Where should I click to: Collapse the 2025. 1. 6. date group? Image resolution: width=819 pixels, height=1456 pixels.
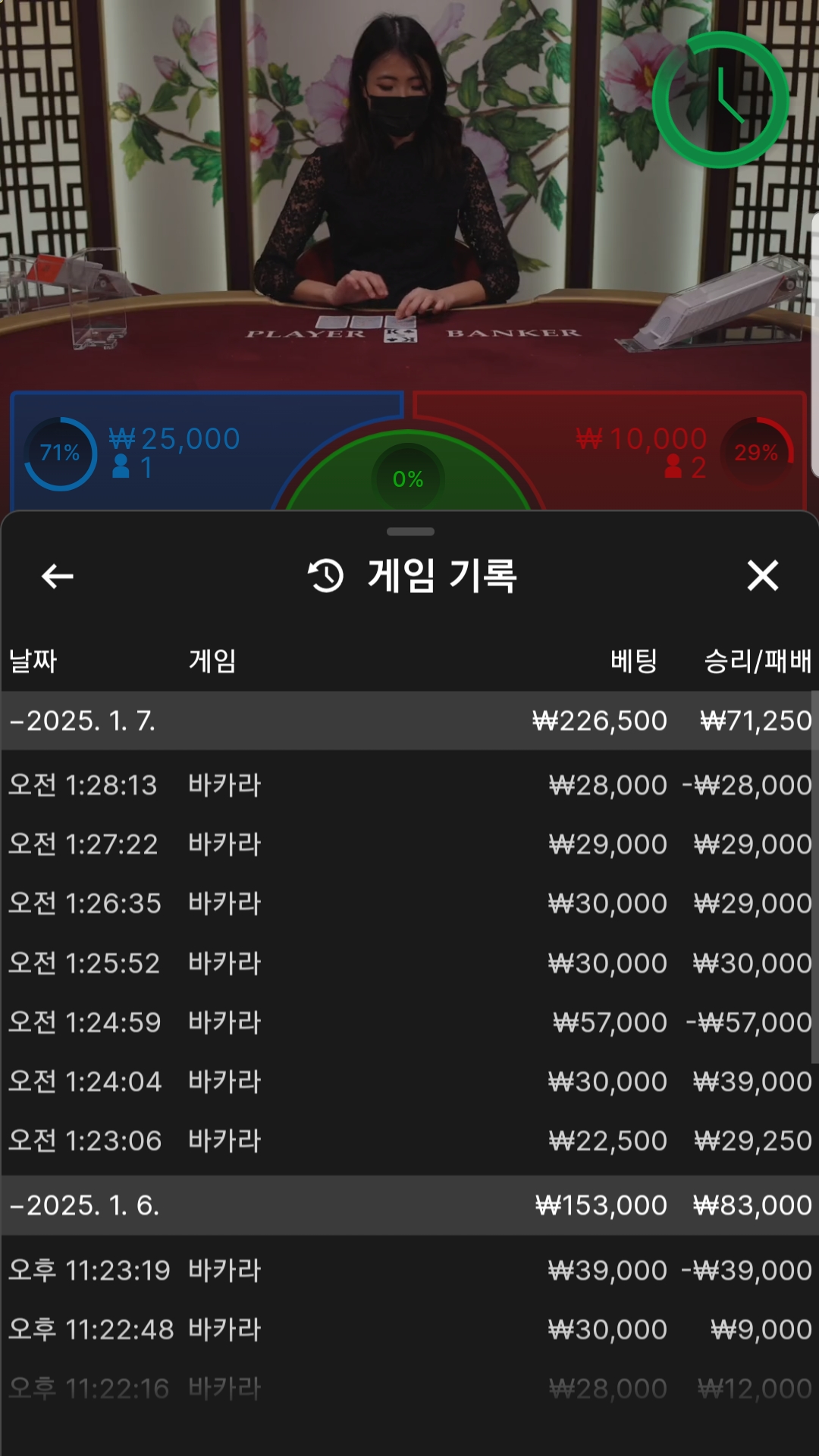[x=85, y=1205]
